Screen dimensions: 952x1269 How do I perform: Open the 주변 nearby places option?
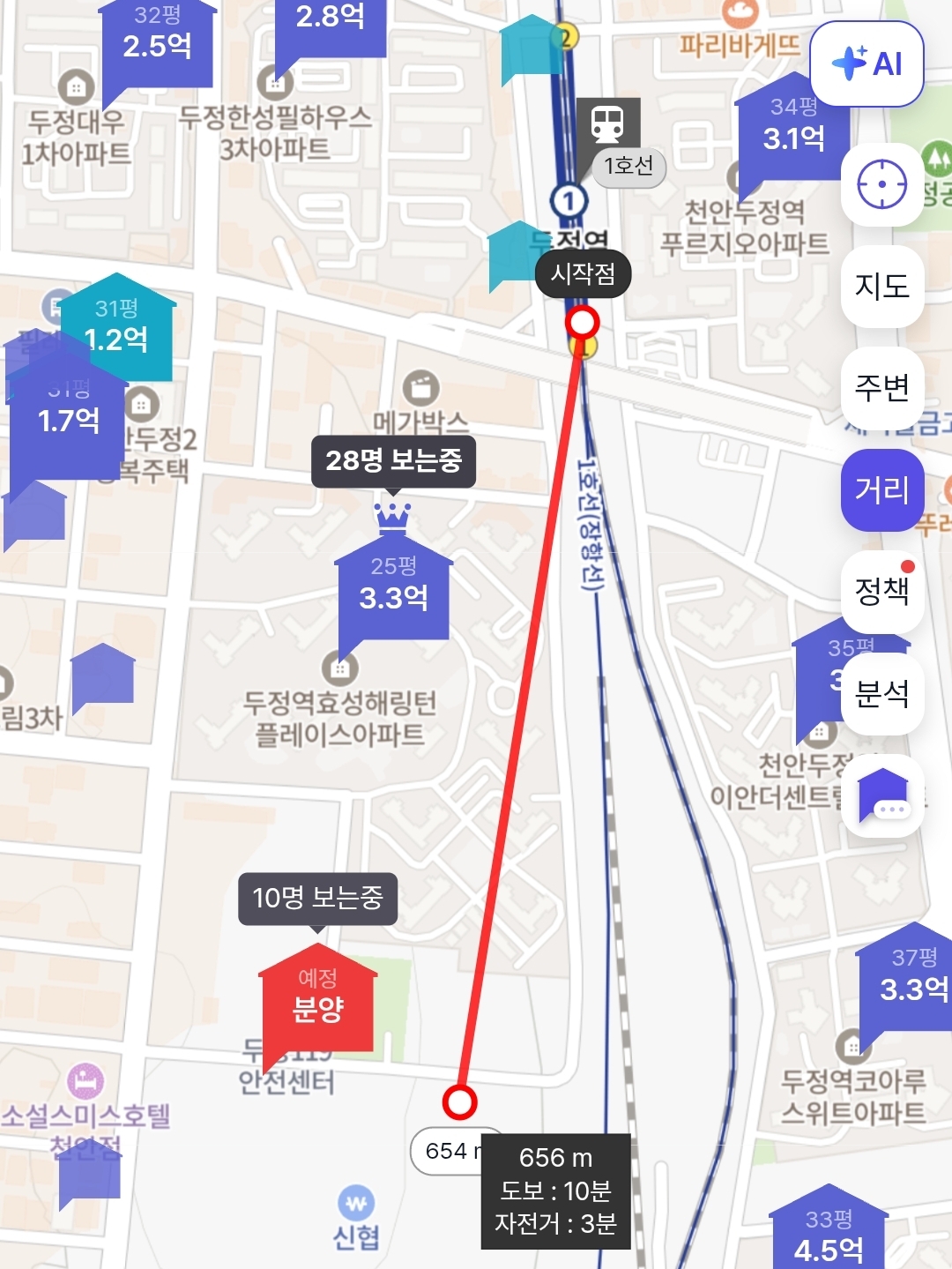pyautogui.click(x=881, y=388)
